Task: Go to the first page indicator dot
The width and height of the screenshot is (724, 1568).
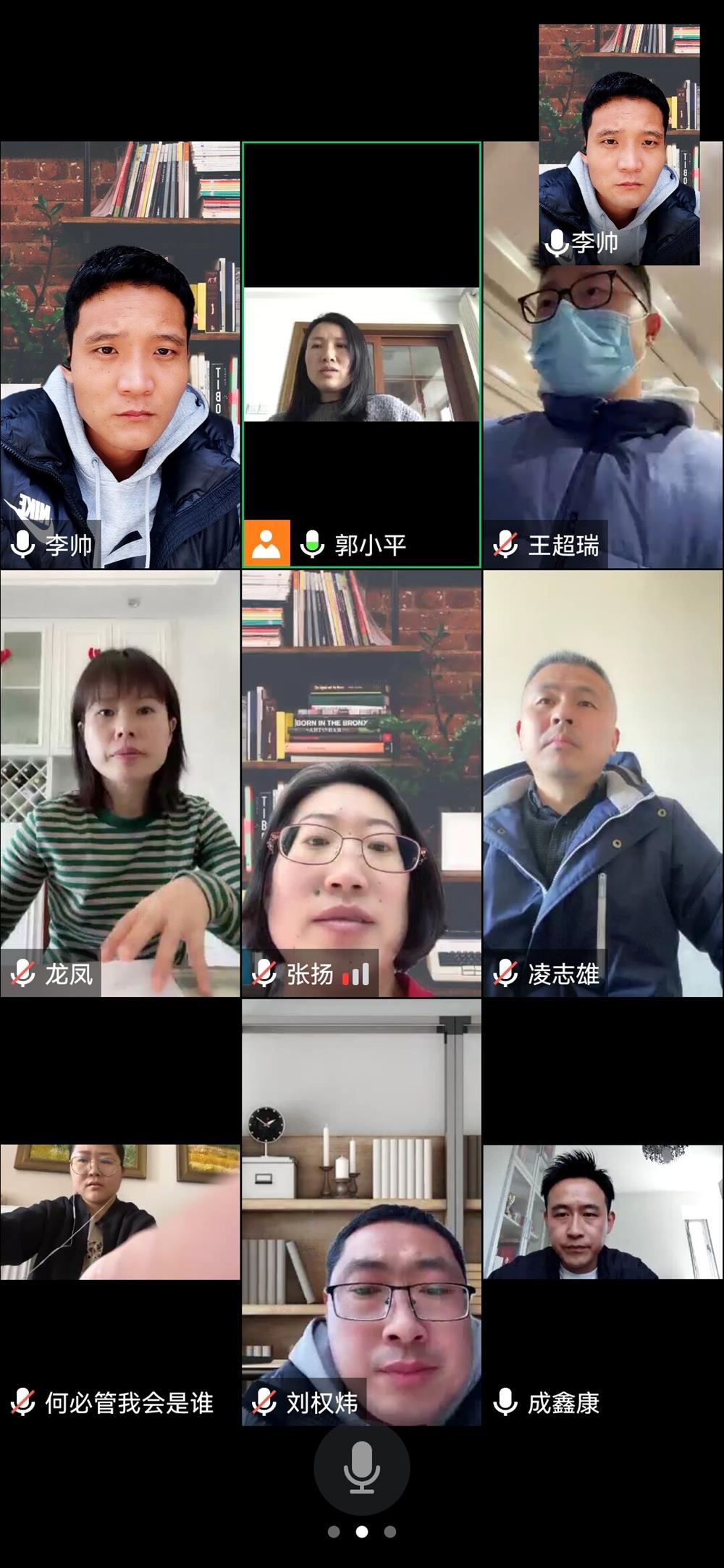Action: point(334,1532)
